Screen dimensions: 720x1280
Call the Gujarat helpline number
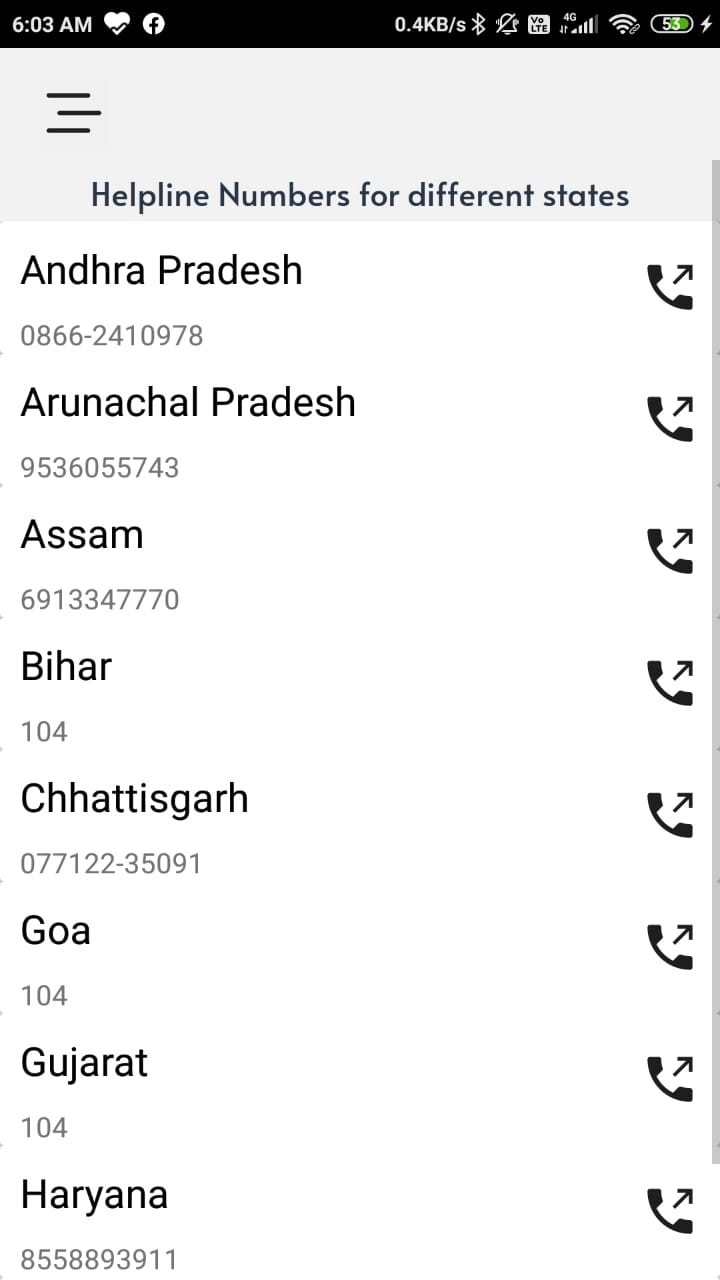pyautogui.click(x=670, y=1079)
